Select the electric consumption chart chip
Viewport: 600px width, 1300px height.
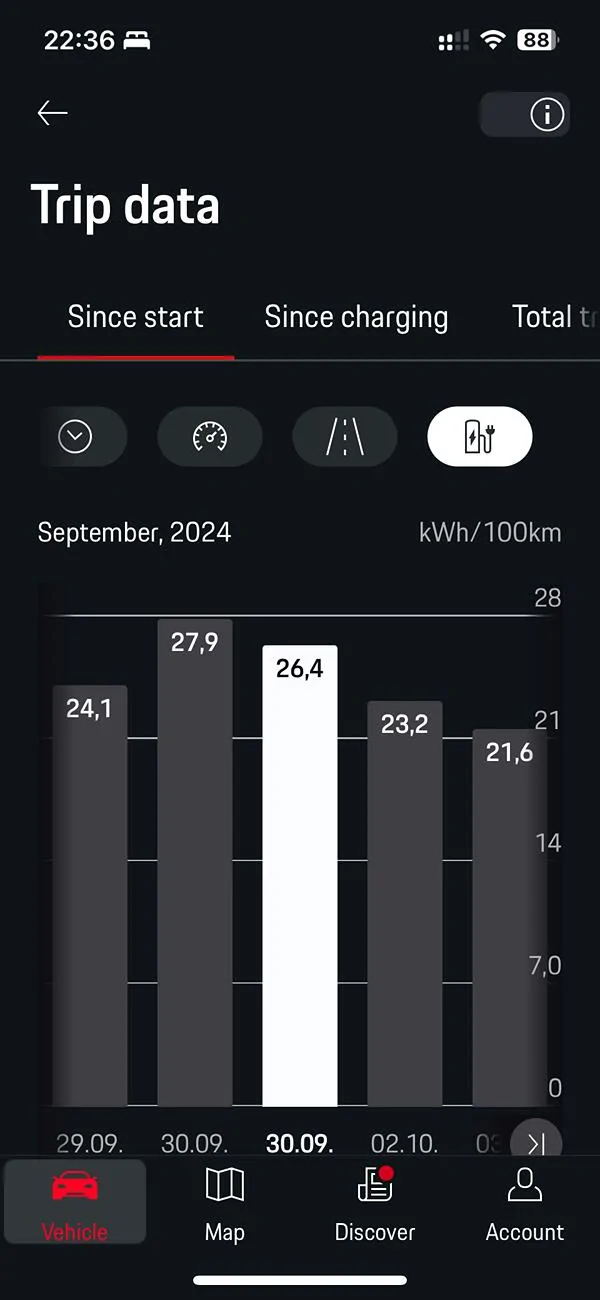coord(480,437)
